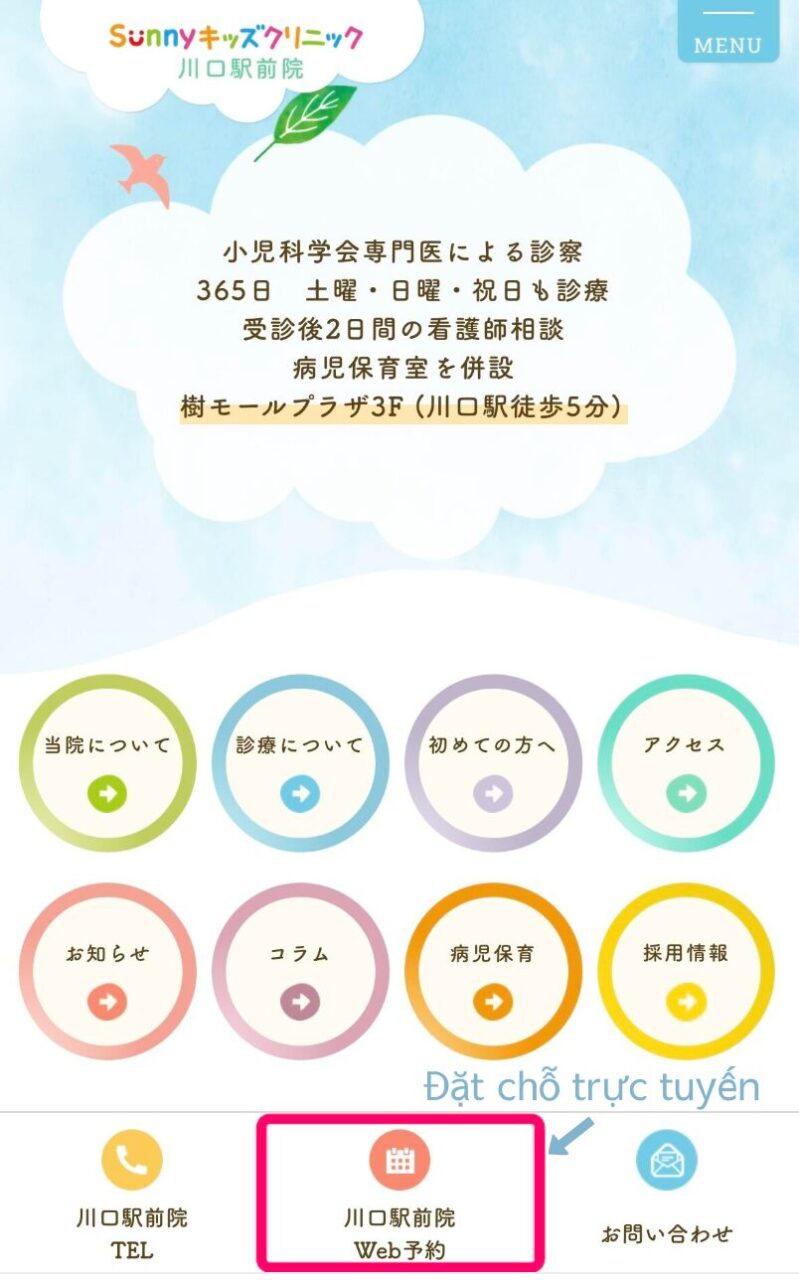This screenshot has height=1280, width=799.
Task: Open the コラム page
Action: (x=300, y=972)
